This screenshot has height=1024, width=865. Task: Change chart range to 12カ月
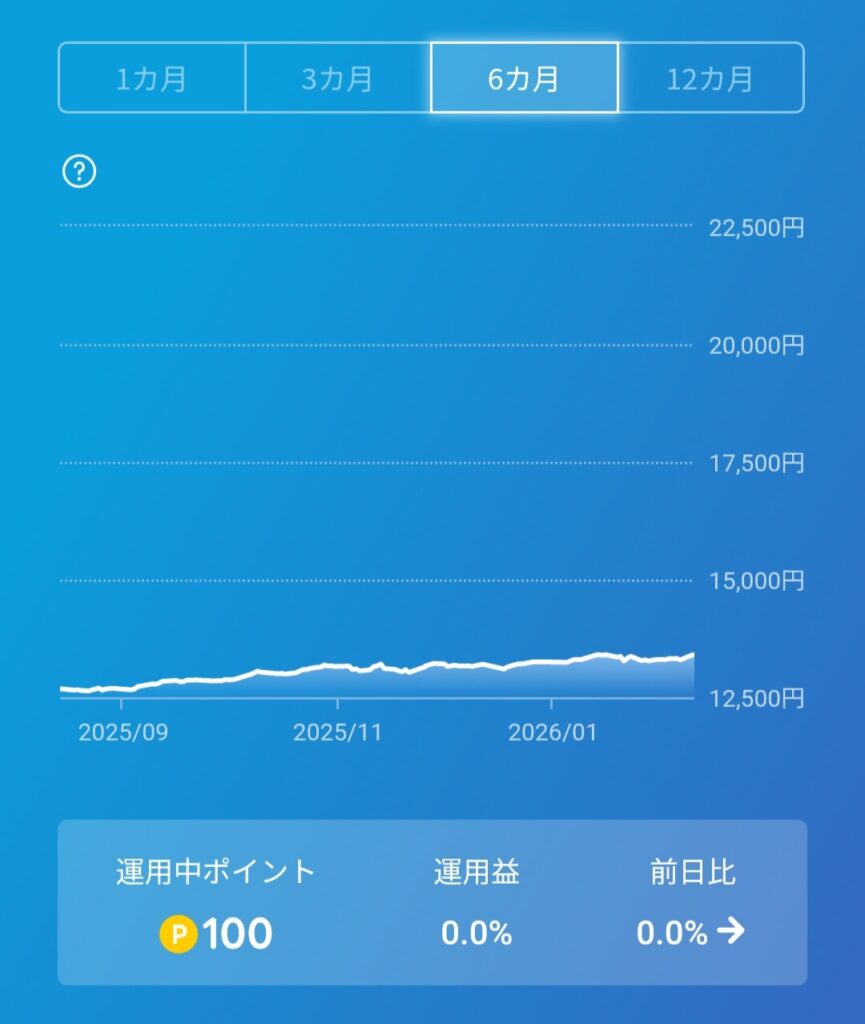point(710,78)
